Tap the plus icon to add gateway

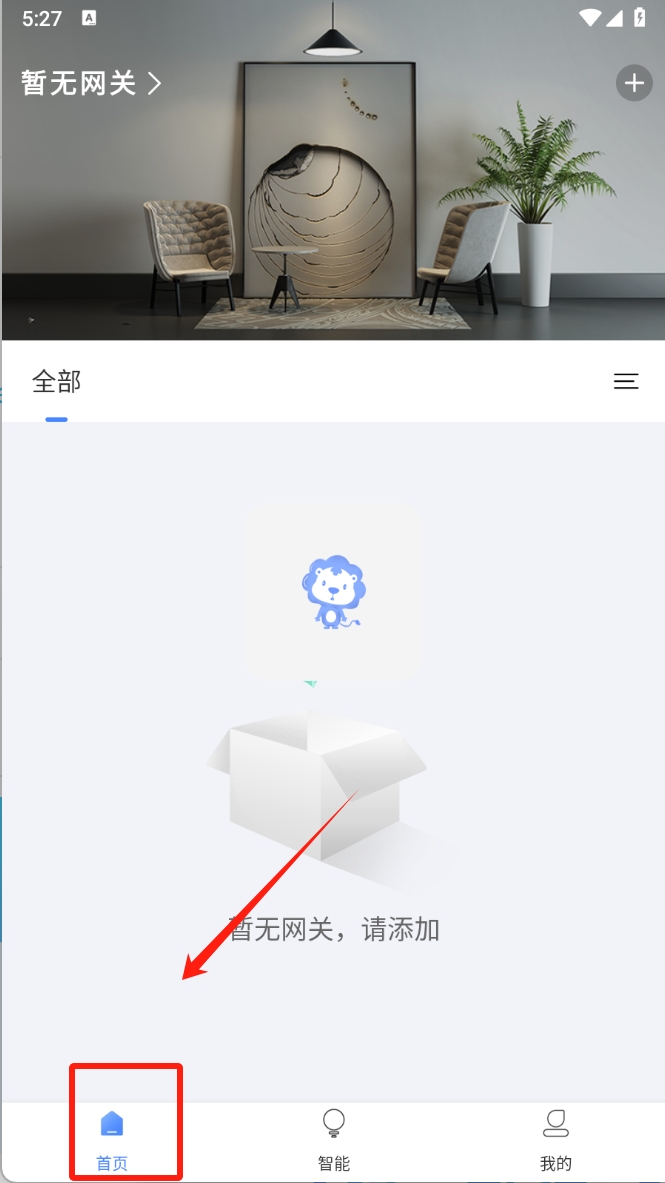(633, 83)
